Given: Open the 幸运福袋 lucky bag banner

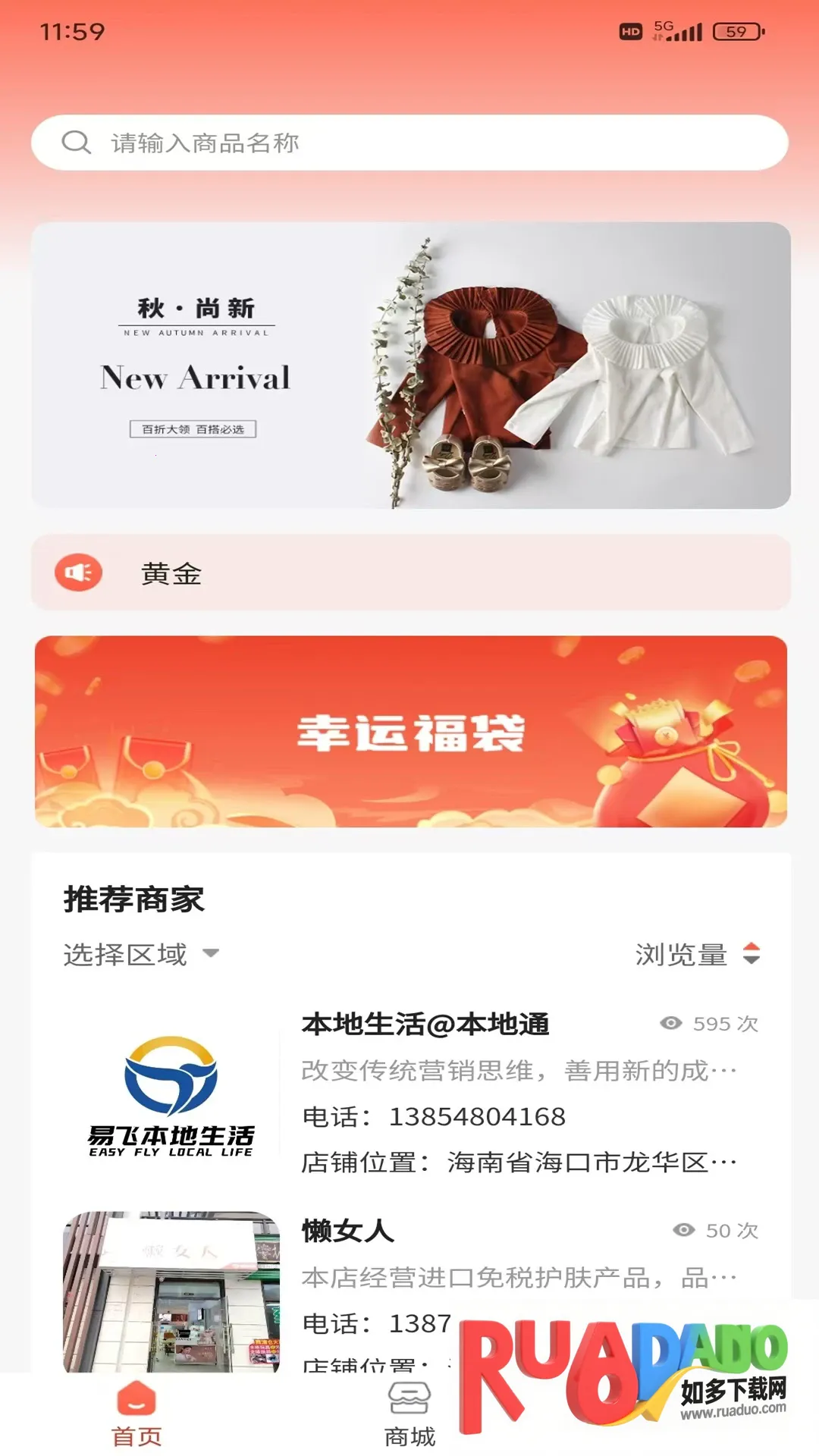Looking at the screenshot, I should pos(409,731).
